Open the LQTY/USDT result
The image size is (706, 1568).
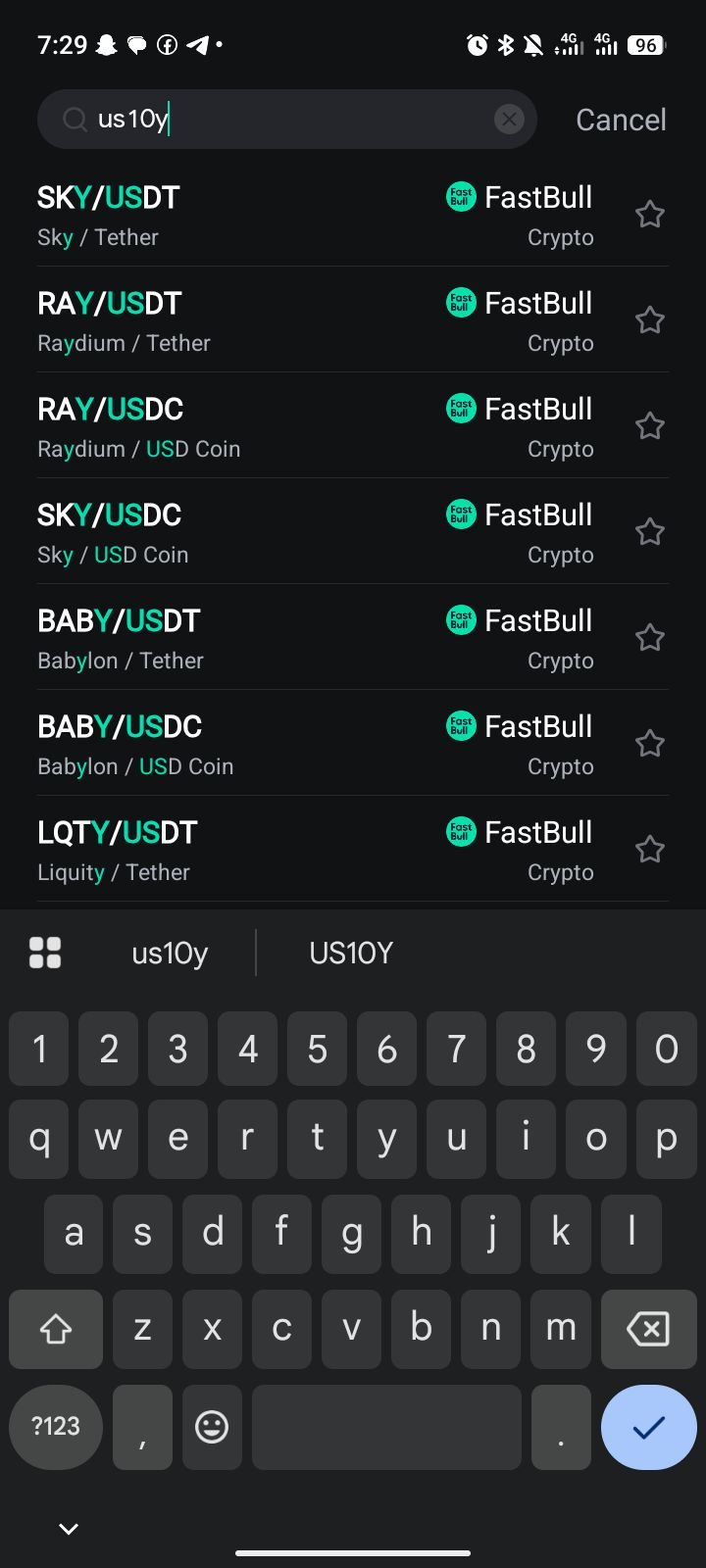(x=235, y=851)
